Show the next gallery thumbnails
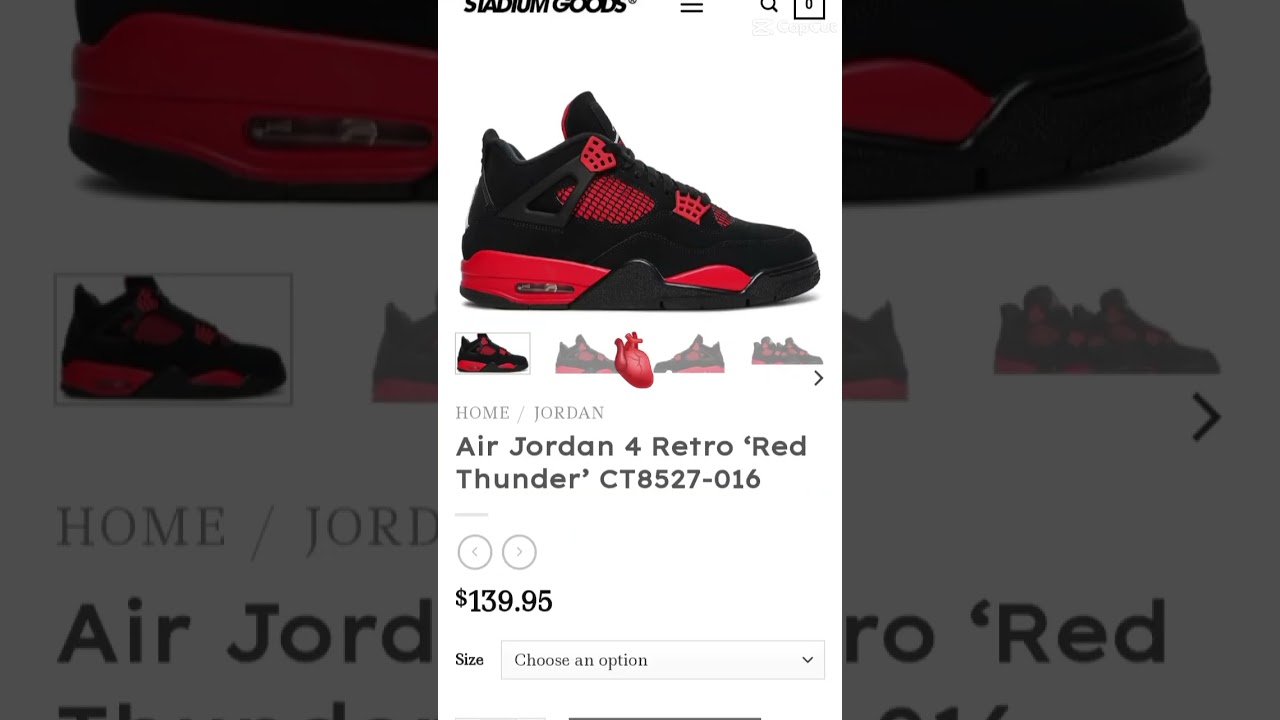The width and height of the screenshot is (1280, 720). coord(818,378)
